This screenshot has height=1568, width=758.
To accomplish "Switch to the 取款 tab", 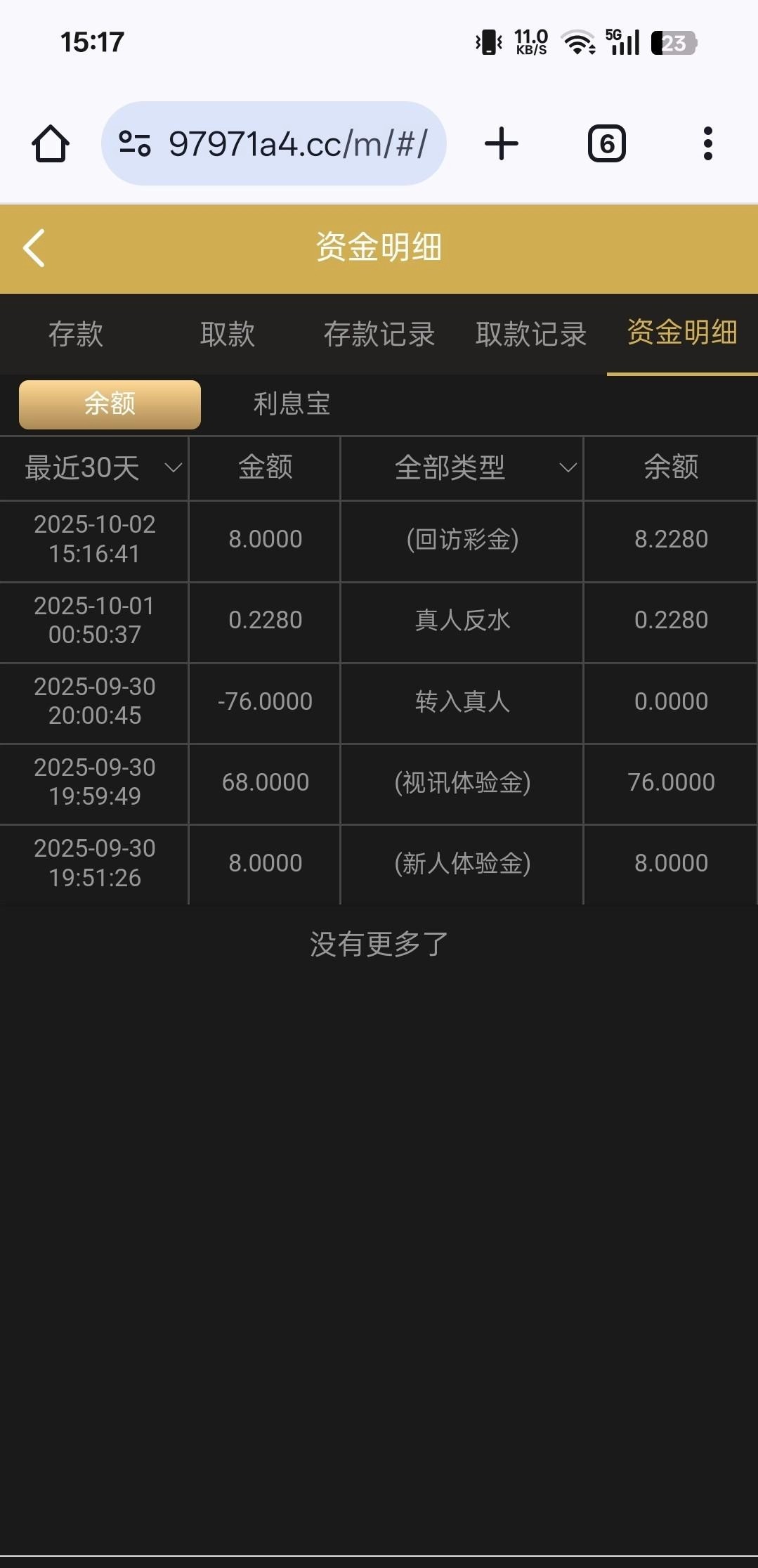I will coord(227,334).
